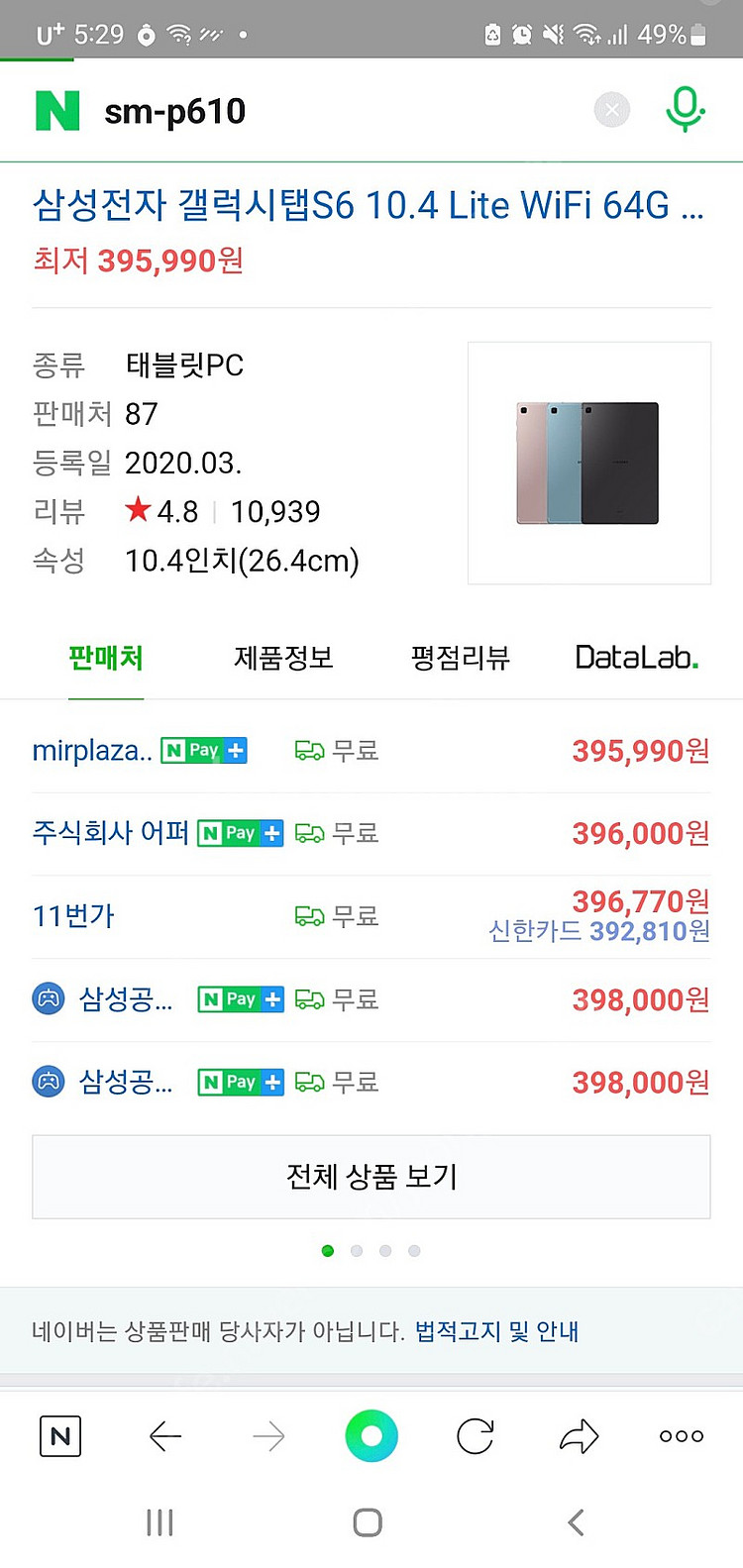Screen dimensions: 743x1568
Task: Go to Naver home via N icon
Action: [x=60, y=1436]
